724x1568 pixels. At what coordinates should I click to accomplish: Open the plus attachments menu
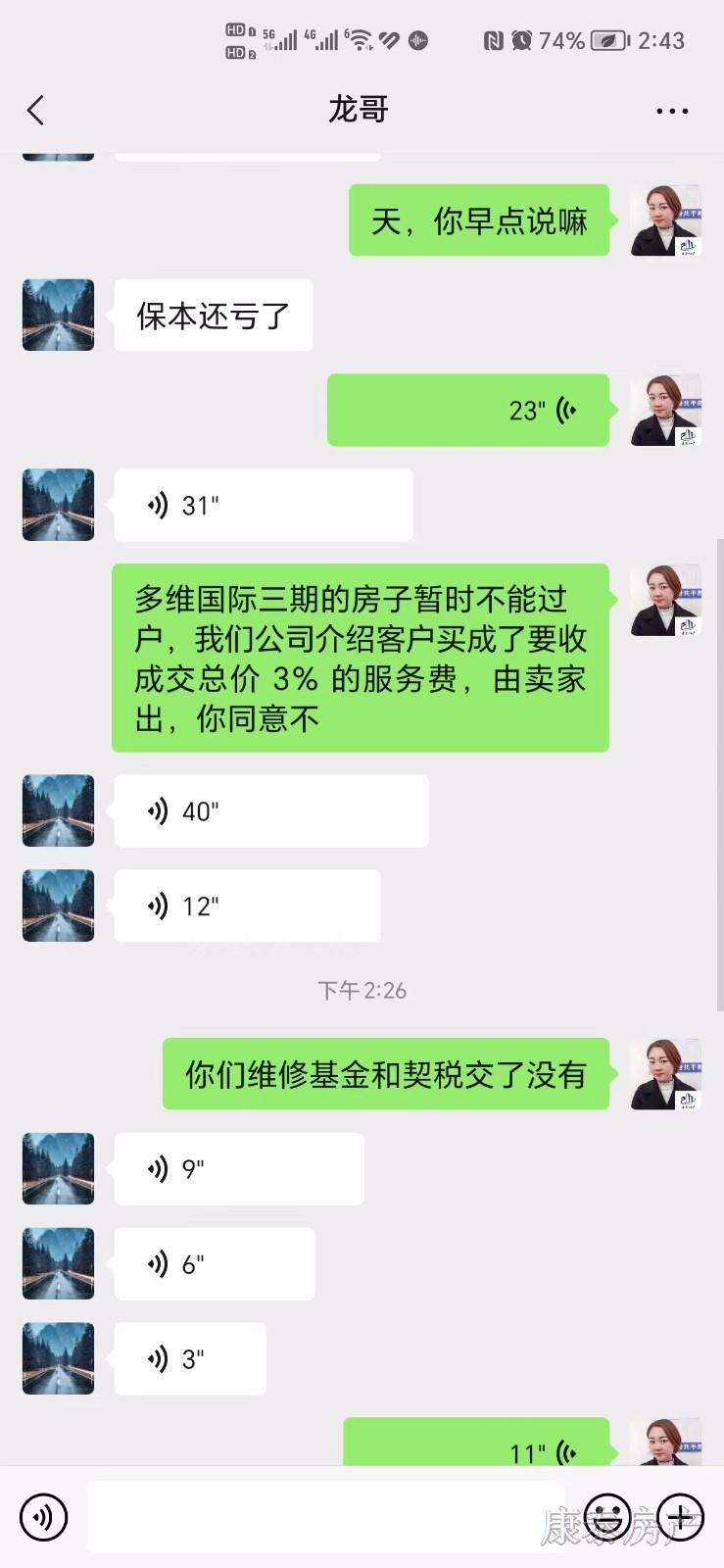680,1516
